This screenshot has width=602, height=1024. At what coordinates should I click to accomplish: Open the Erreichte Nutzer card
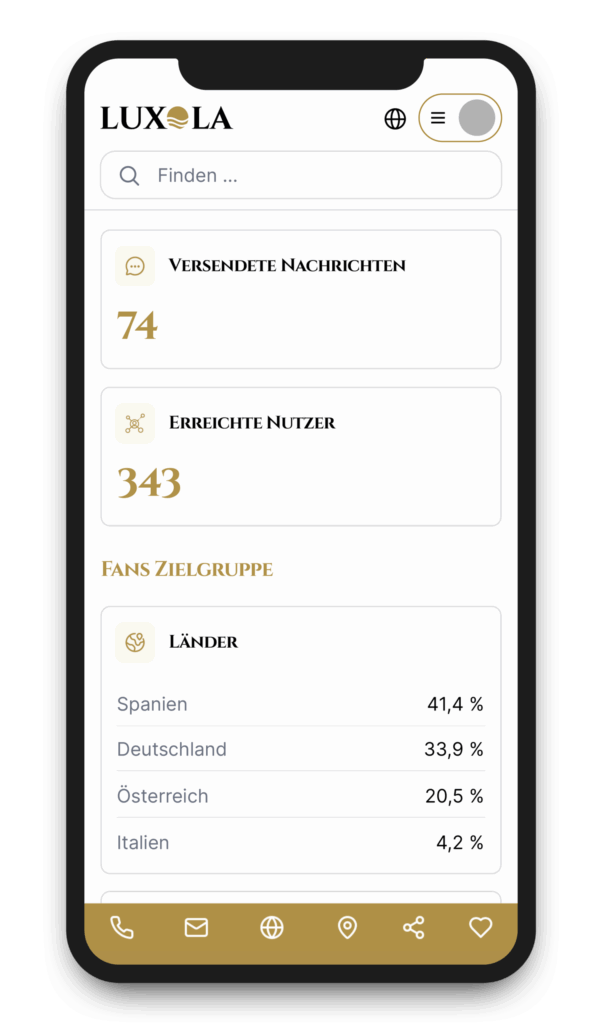click(x=300, y=456)
